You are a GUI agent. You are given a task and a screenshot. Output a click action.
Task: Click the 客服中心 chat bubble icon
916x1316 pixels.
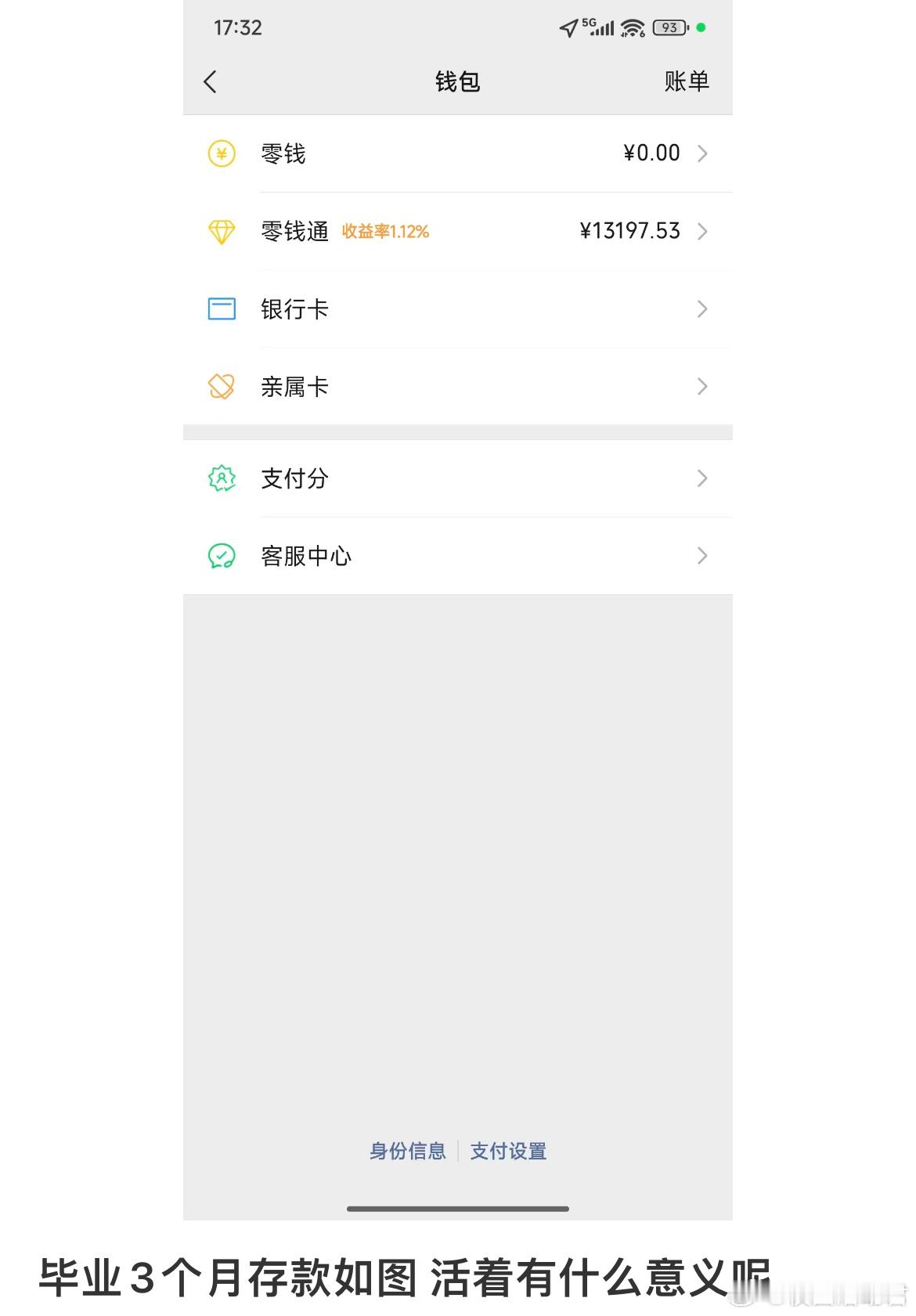click(222, 556)
